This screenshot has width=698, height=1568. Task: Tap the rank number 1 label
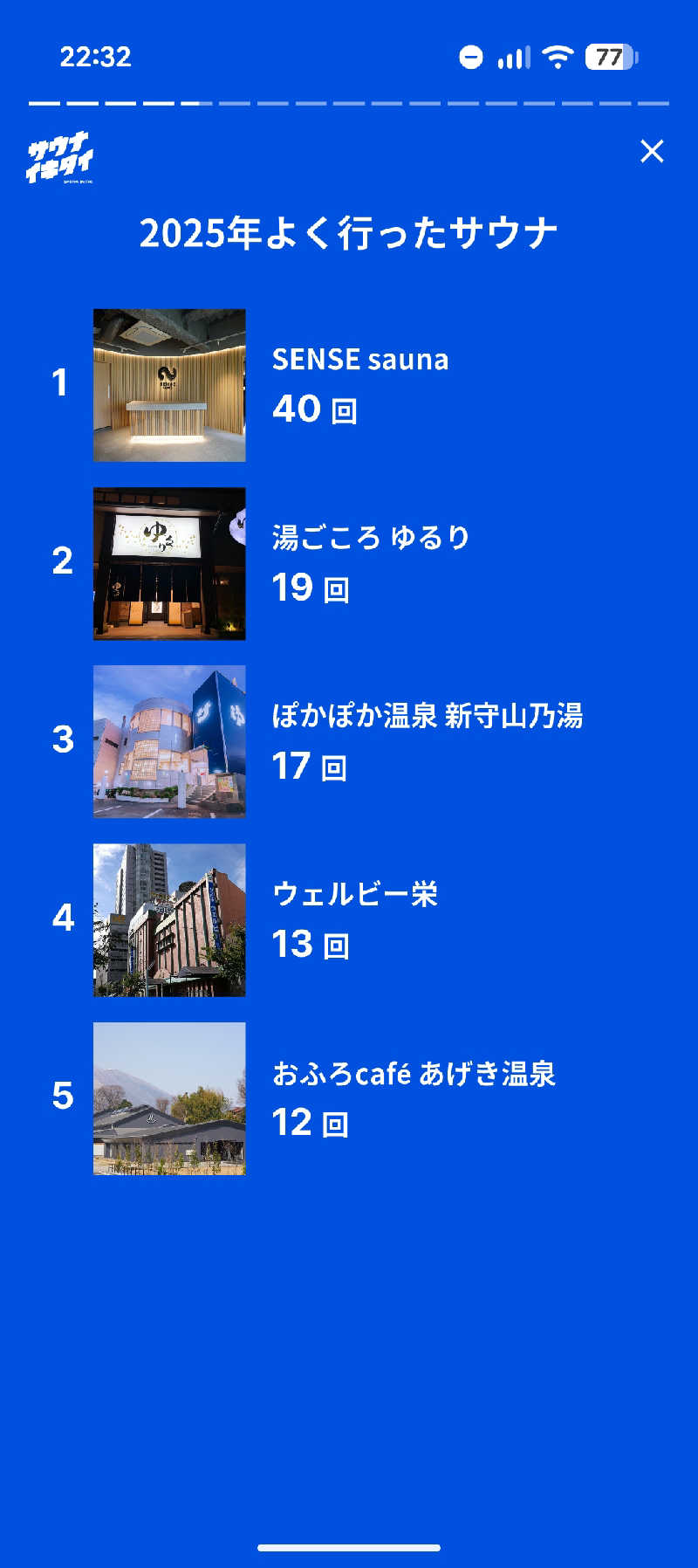pos(61,384)
